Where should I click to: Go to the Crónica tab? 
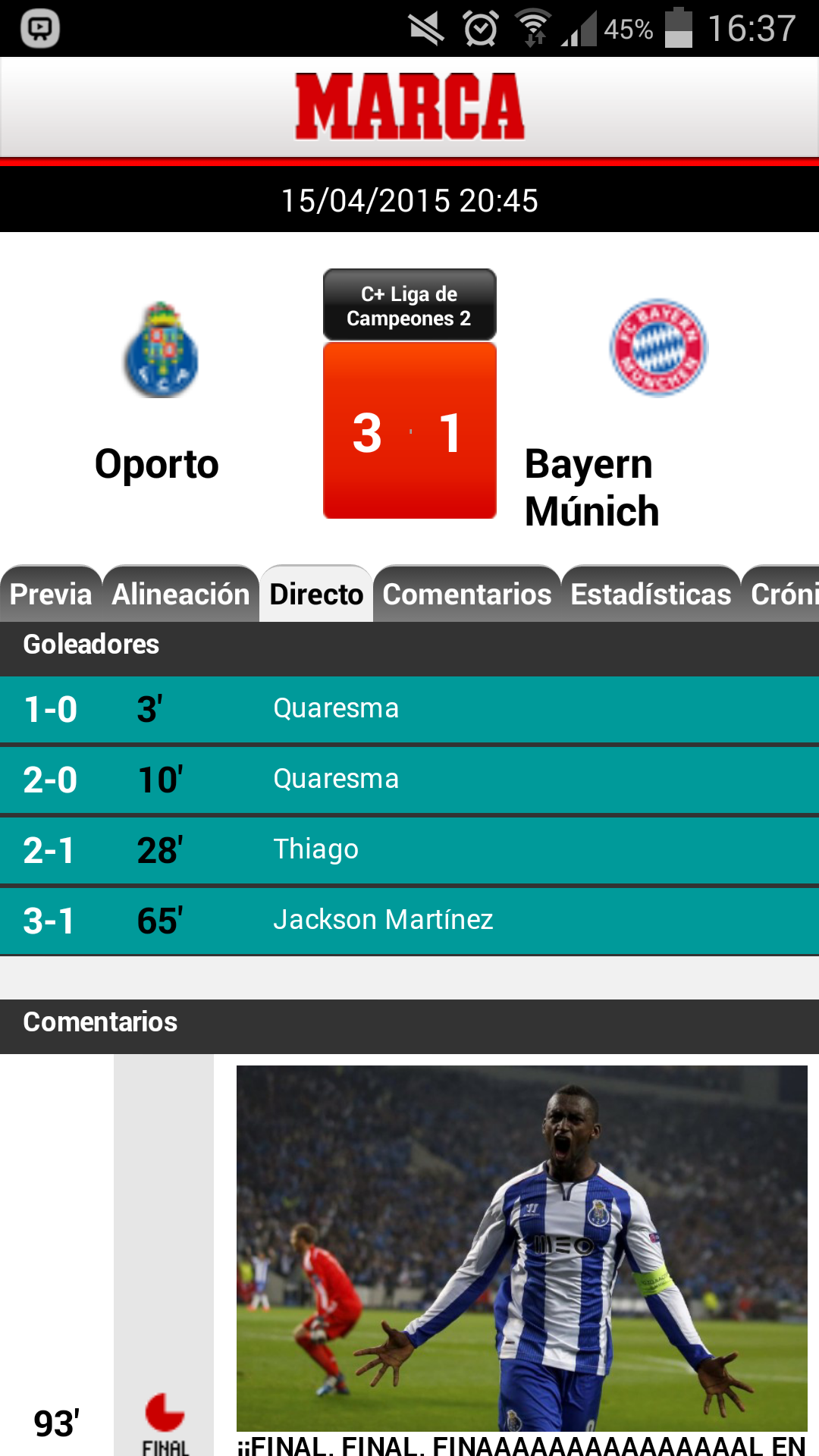[783, 594]
